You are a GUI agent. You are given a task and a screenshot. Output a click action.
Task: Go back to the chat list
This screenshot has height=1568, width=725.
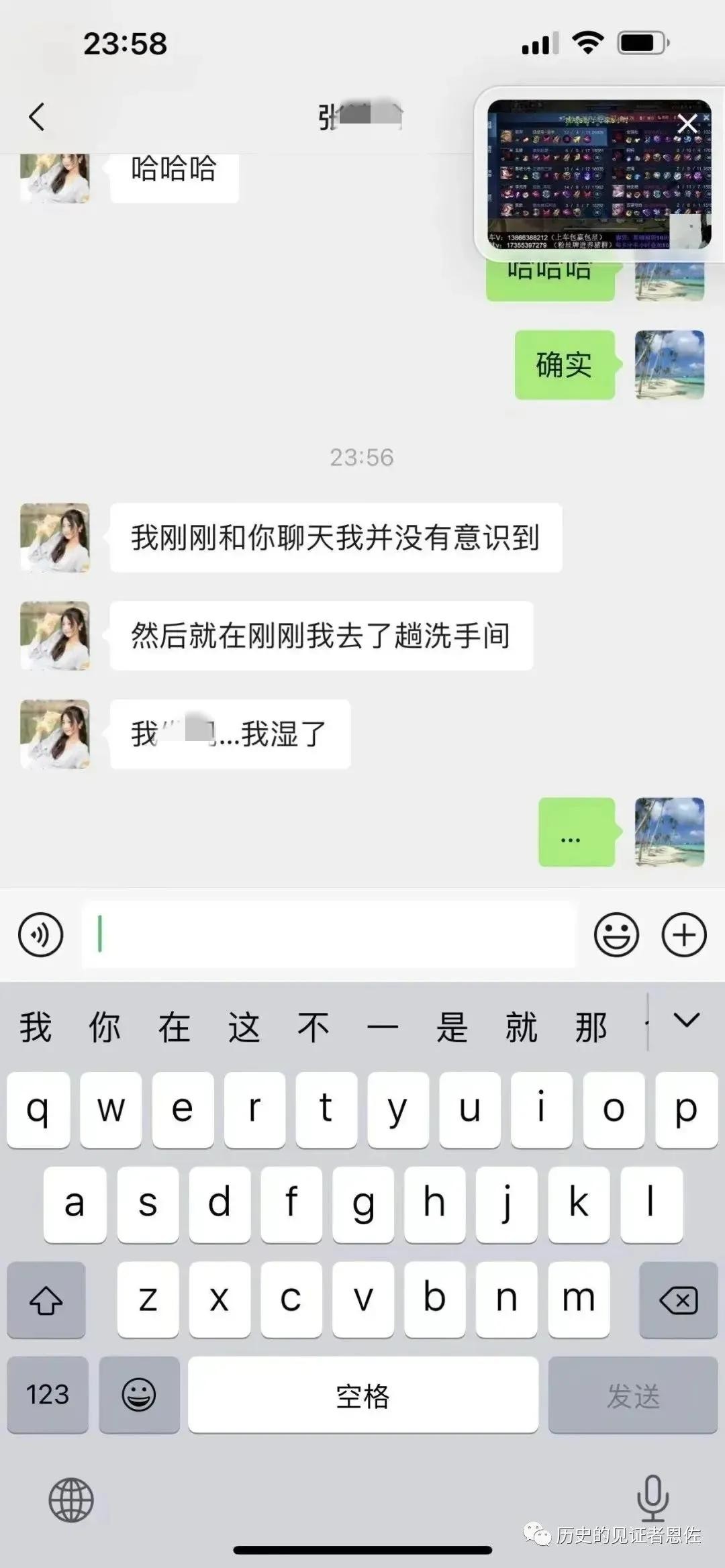37,117
